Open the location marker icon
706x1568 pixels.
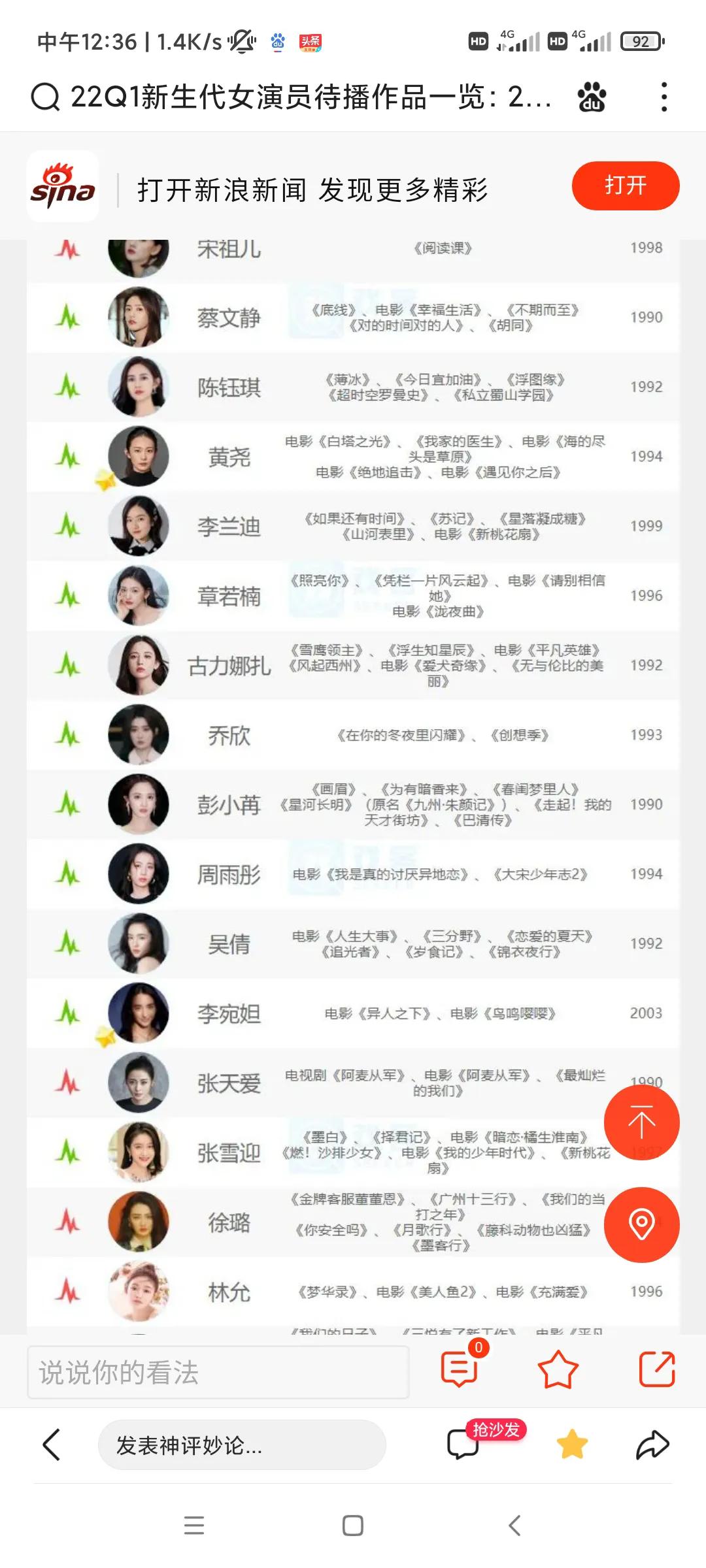pos(643,1226)
